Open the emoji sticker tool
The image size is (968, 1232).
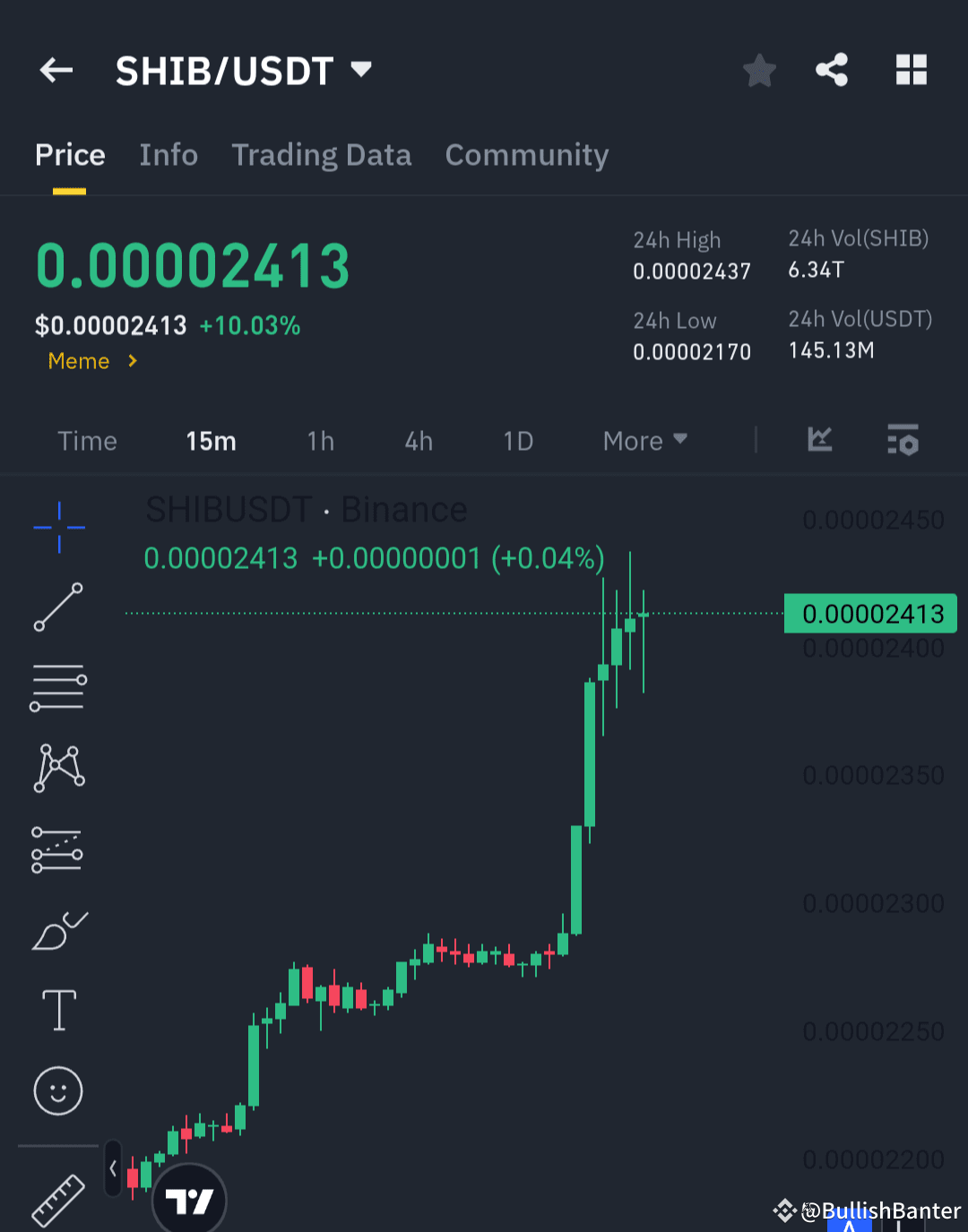tap(57, 1091)
